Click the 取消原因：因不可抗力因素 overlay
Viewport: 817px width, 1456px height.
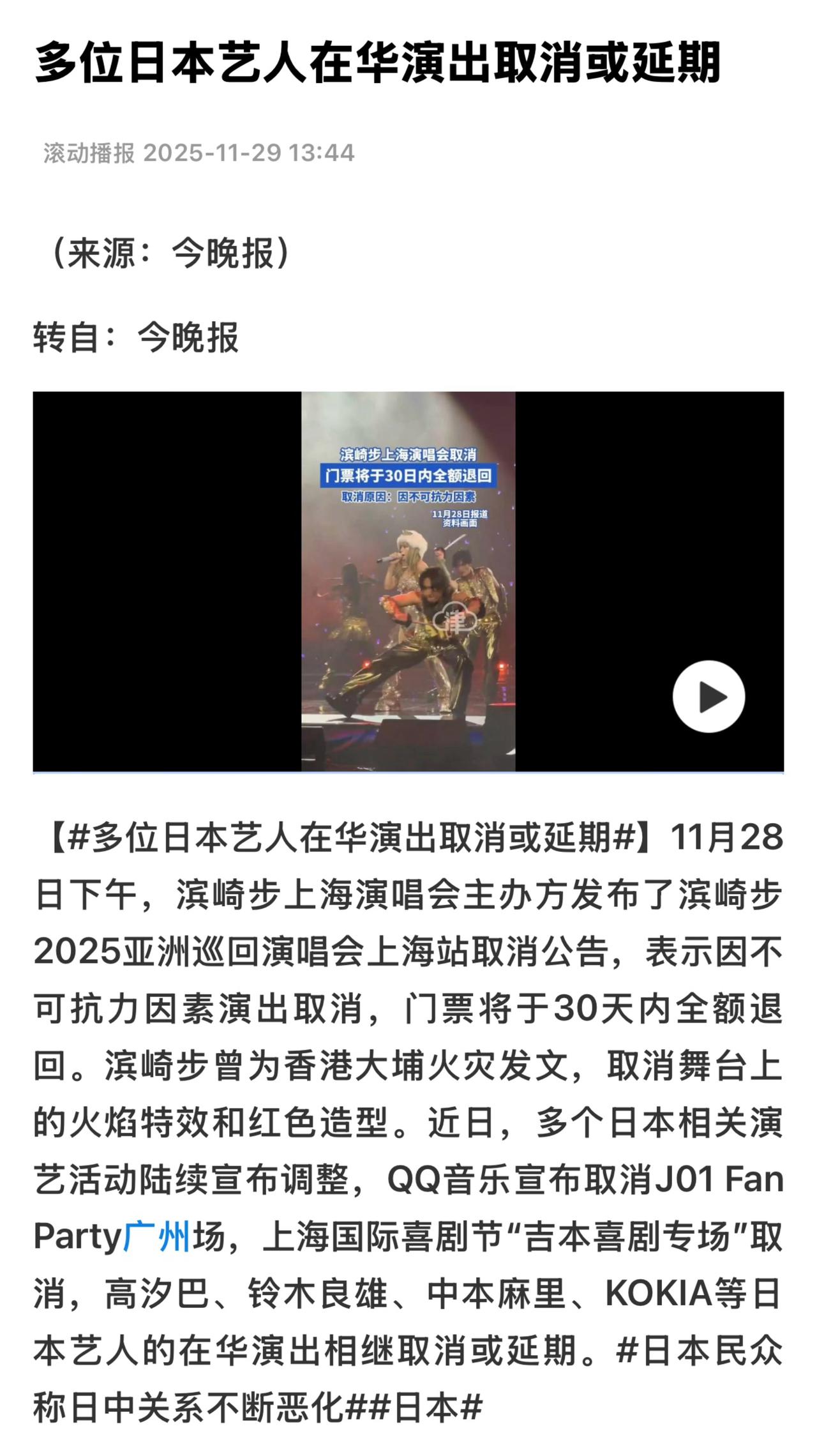(x=408, y=495)
